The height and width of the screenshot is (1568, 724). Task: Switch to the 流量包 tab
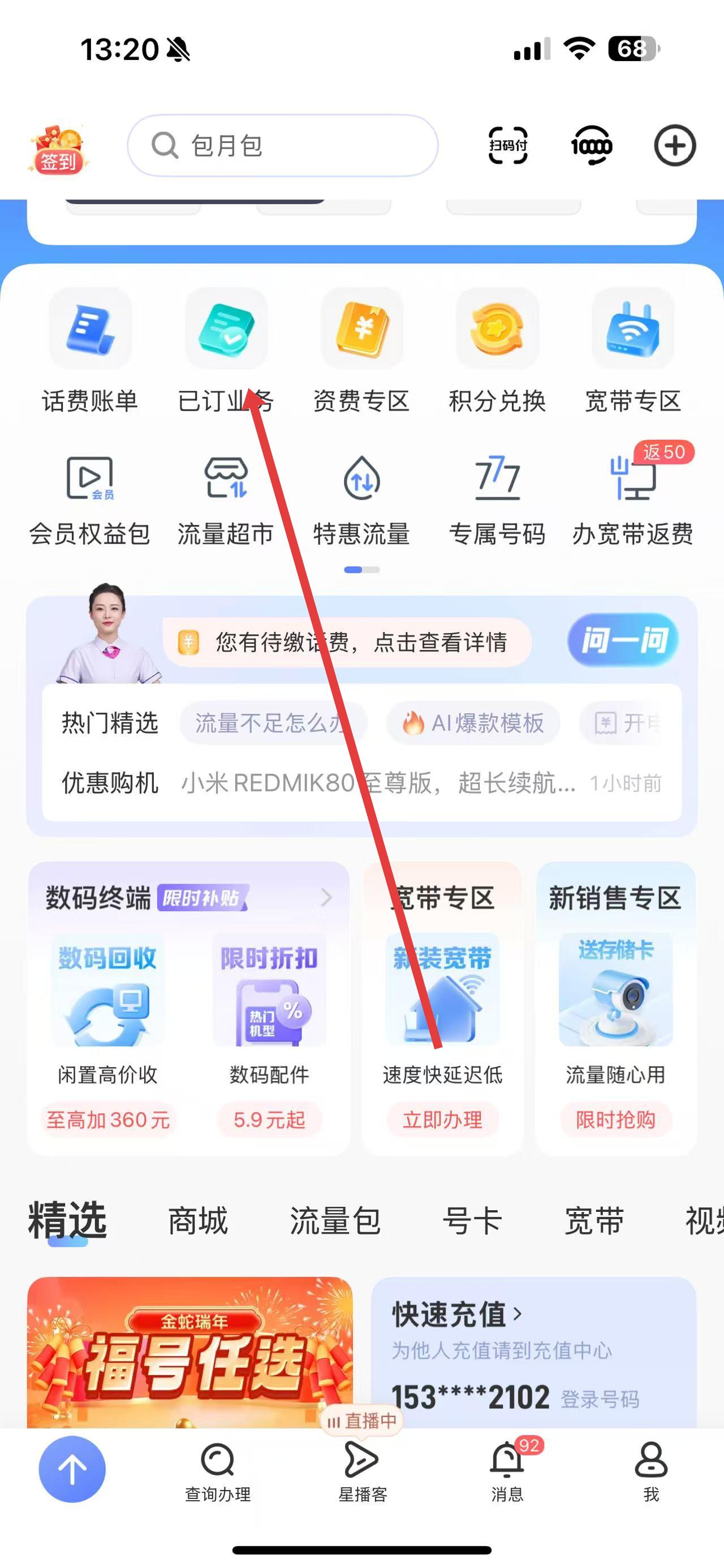click(x=335, y=1221)
